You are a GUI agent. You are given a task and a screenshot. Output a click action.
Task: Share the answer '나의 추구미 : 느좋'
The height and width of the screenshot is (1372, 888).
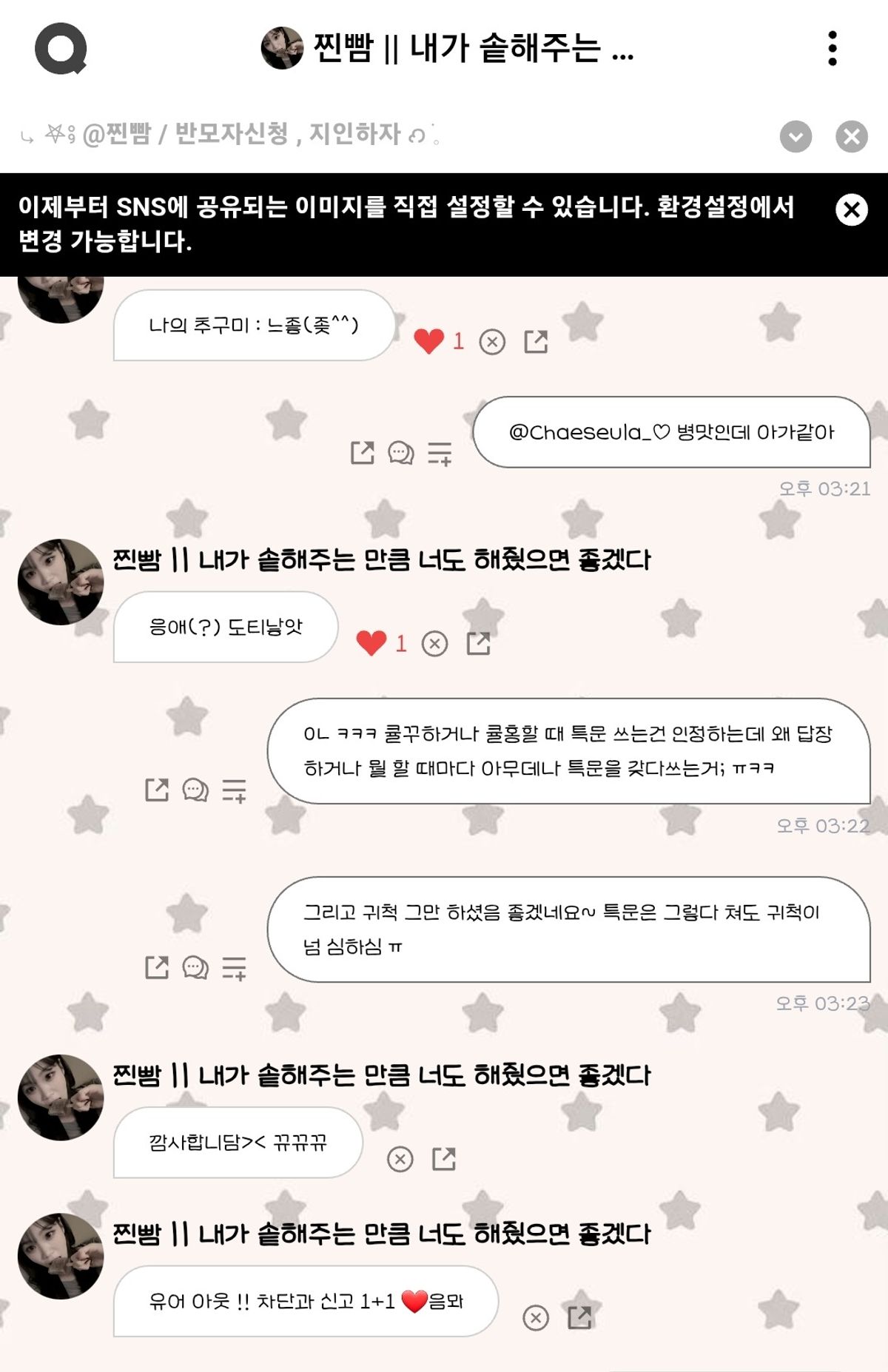536,342
